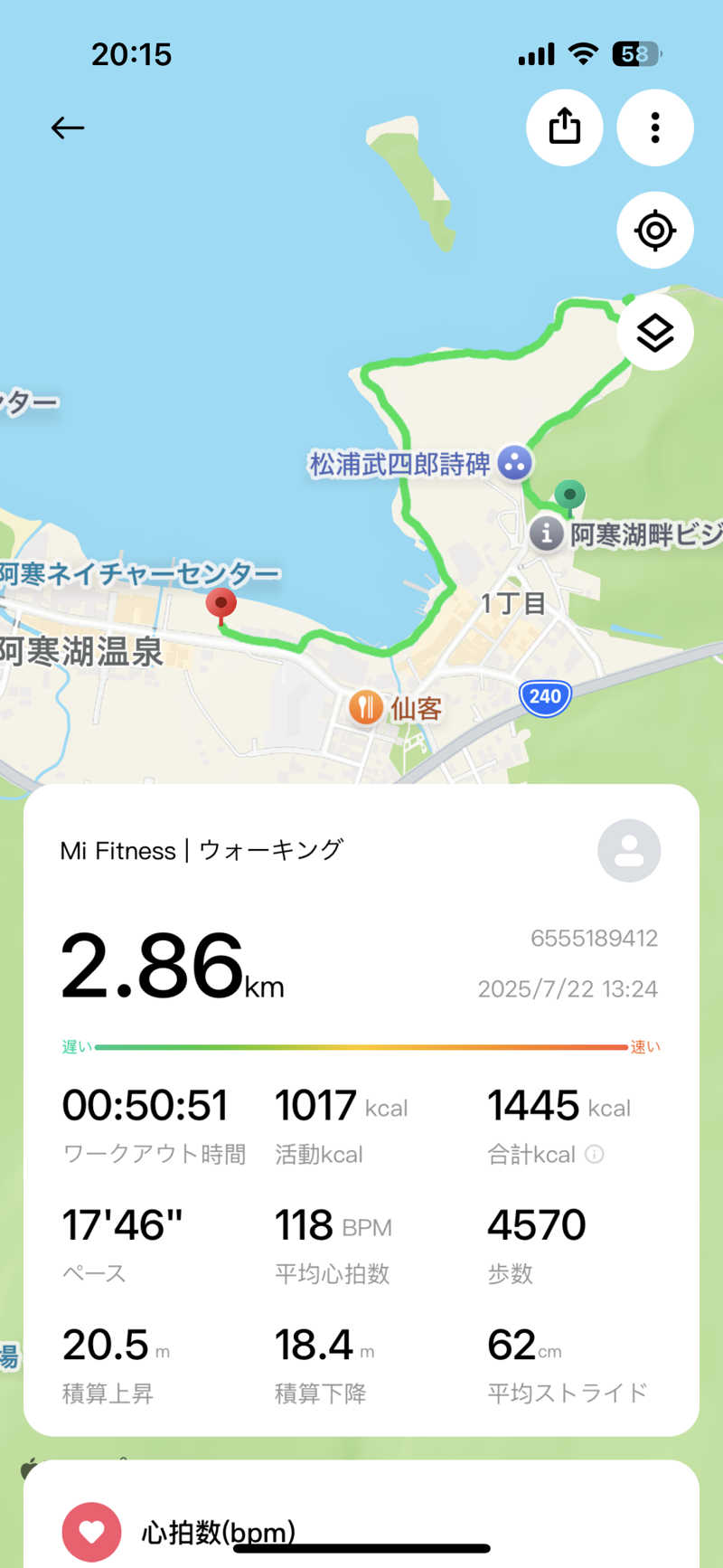
Task: Recenter the map on the route
Action: [655, 231]
